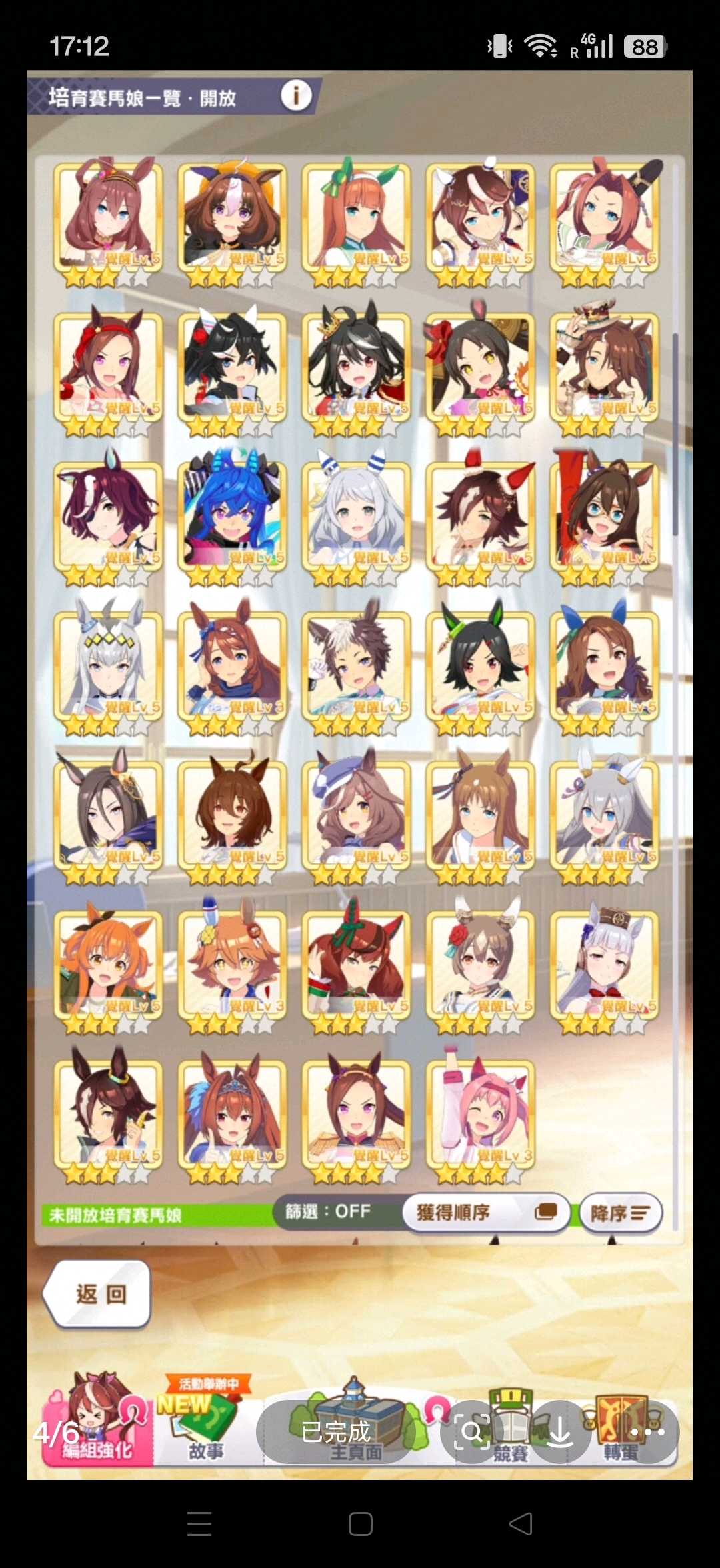Tap the 返回 back button
The height and width of the screenshot is (1568, 720).
coord(98,1294)
